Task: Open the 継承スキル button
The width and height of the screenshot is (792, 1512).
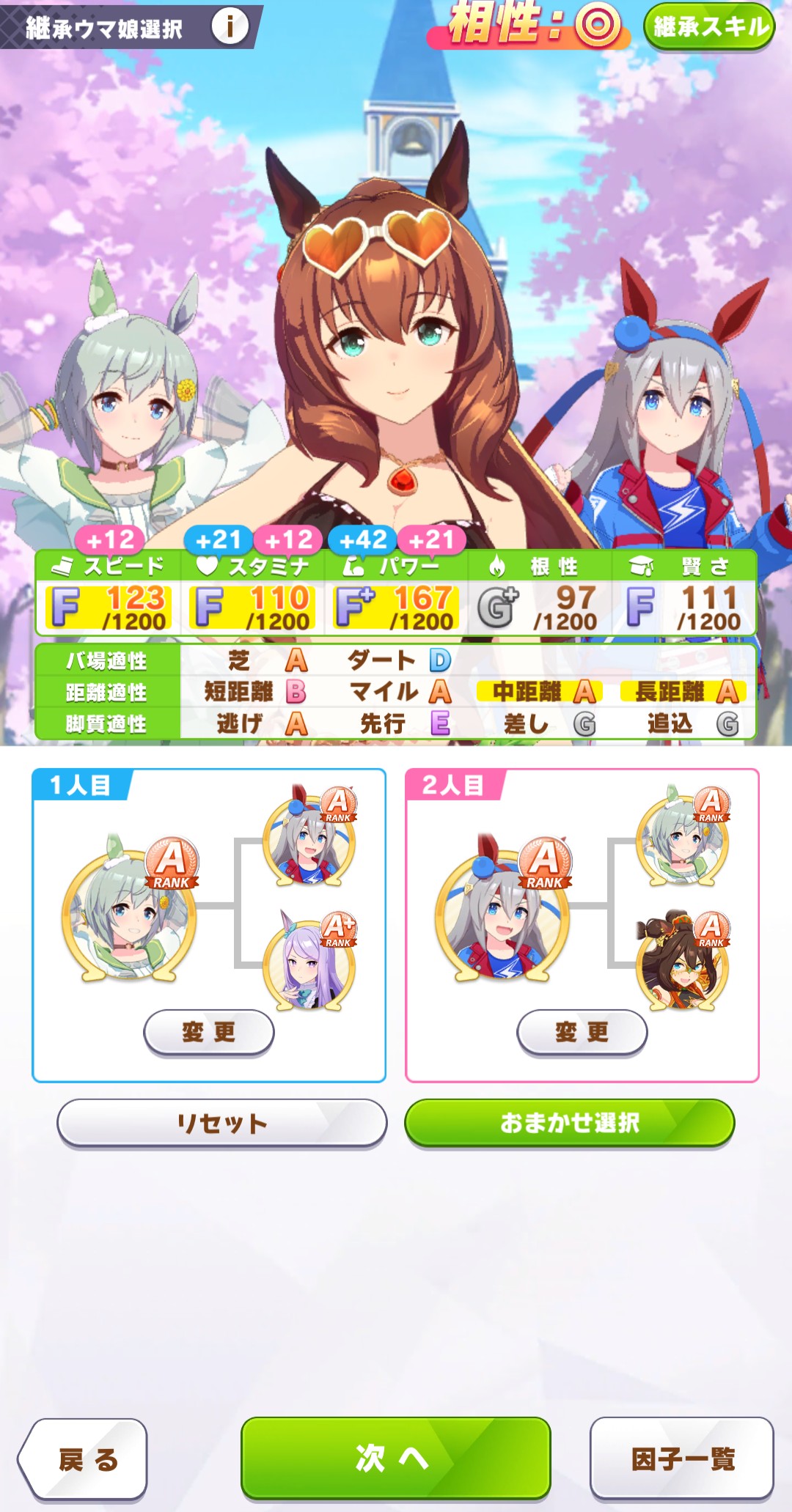Action: pyautogui.click(x=709, y=27)
